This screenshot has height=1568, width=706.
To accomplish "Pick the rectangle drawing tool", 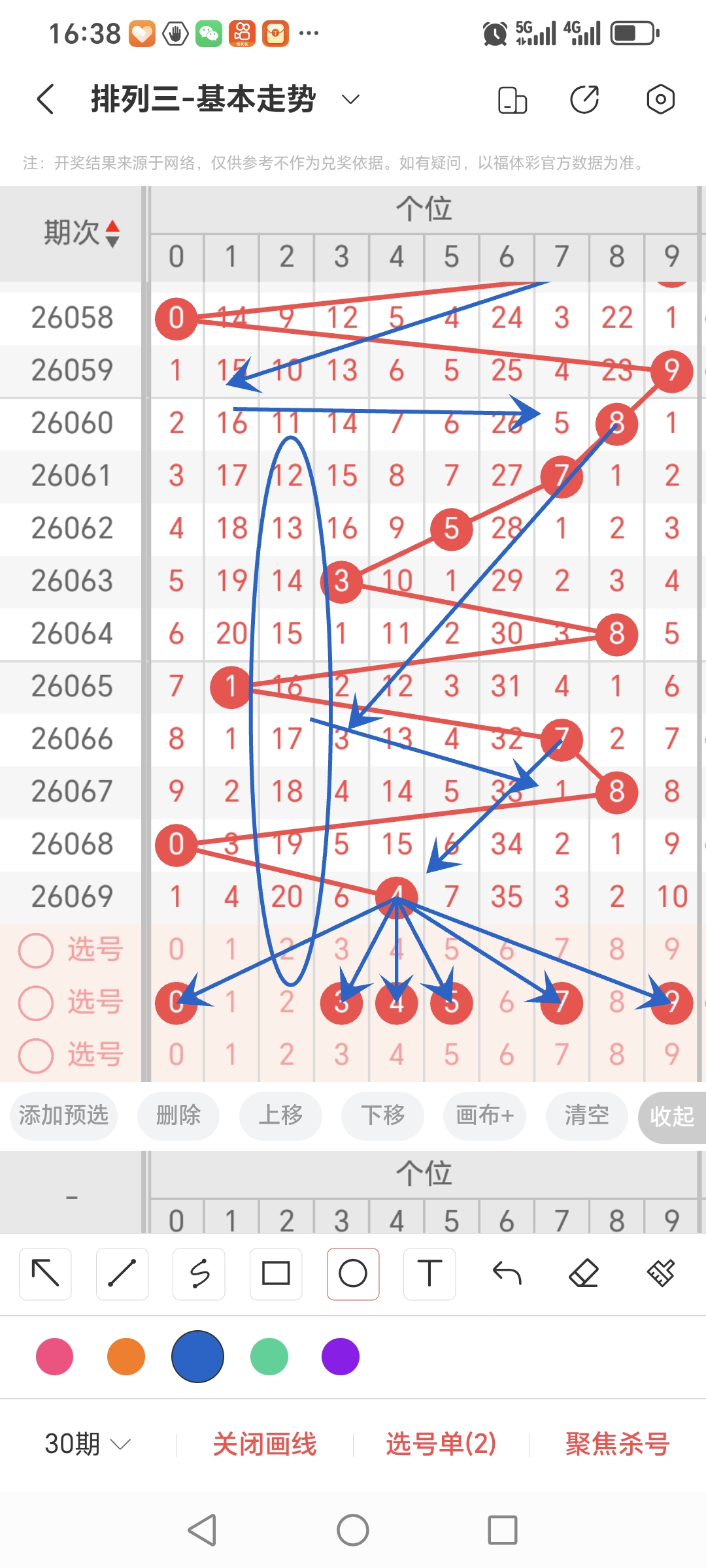I will pyautogui.click(x=276, y=1273).
